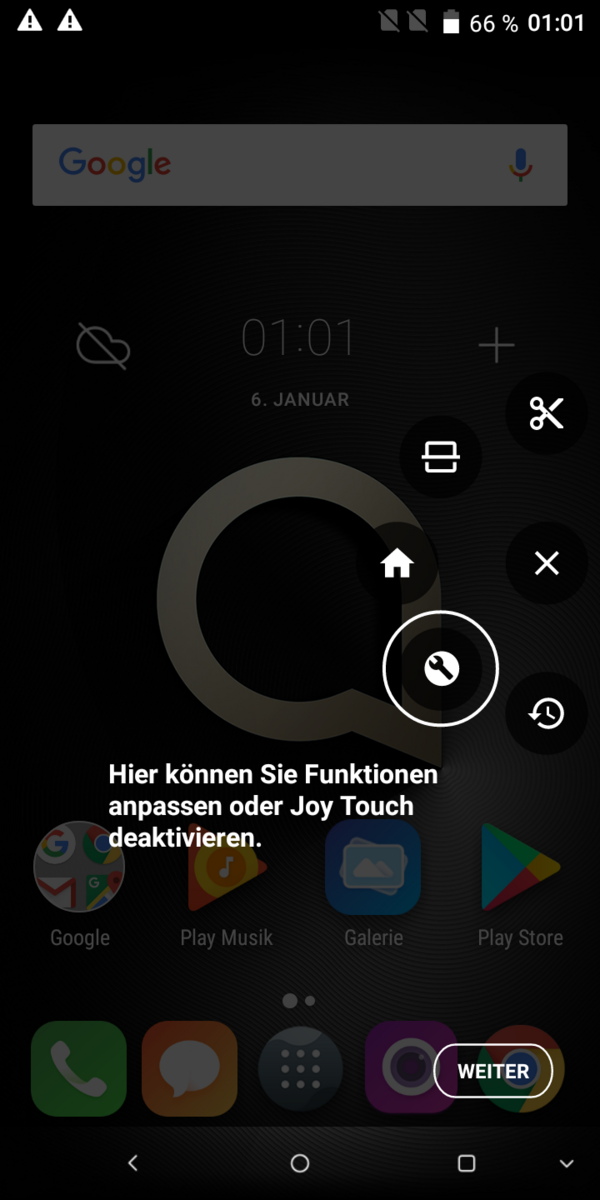Close the Joy Touch menu with the X
Screen dimensions: 600x1200
[x=547, y=564]
